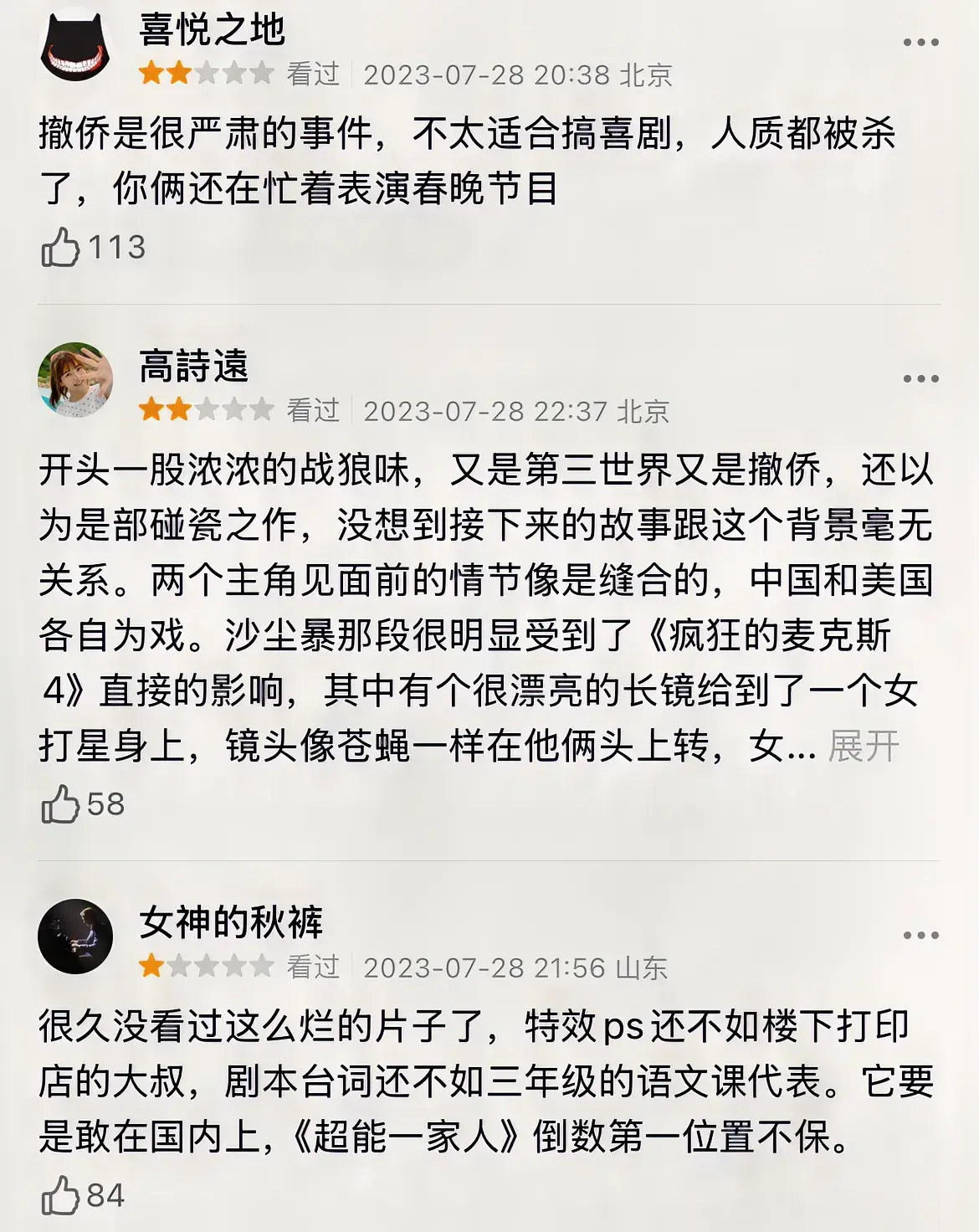Open the overflow menu on 喜悦之地's review
Viewport: 979px width, 1232px height.
(920, 43)
